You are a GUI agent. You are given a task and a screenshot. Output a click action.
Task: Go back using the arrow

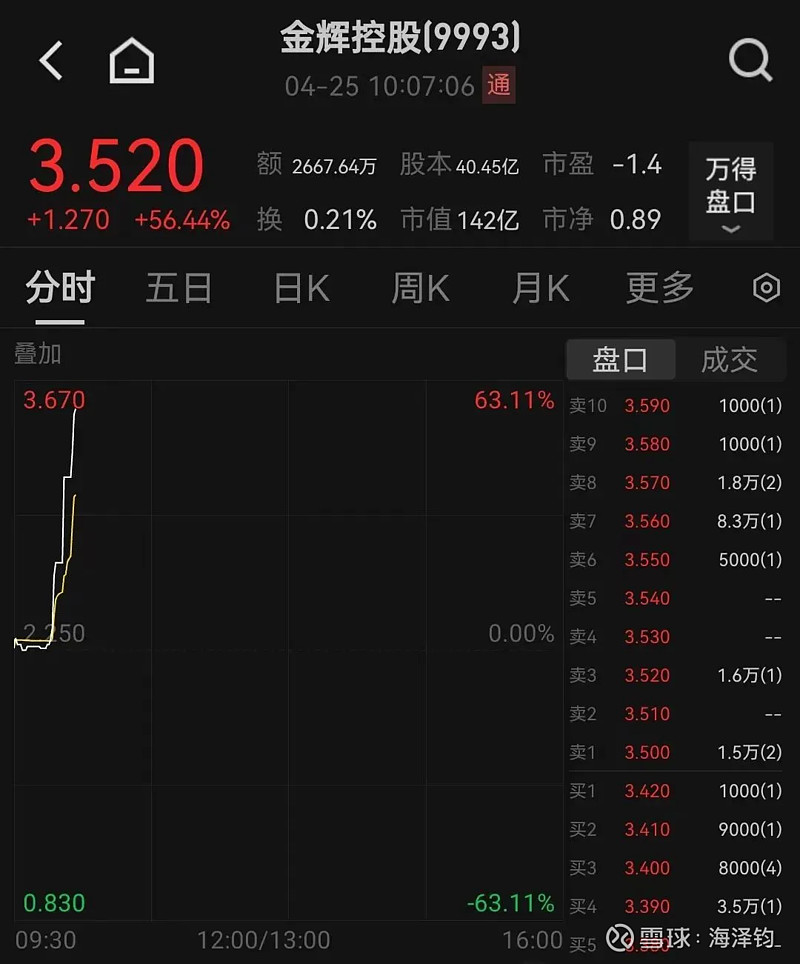pos(50,61)
